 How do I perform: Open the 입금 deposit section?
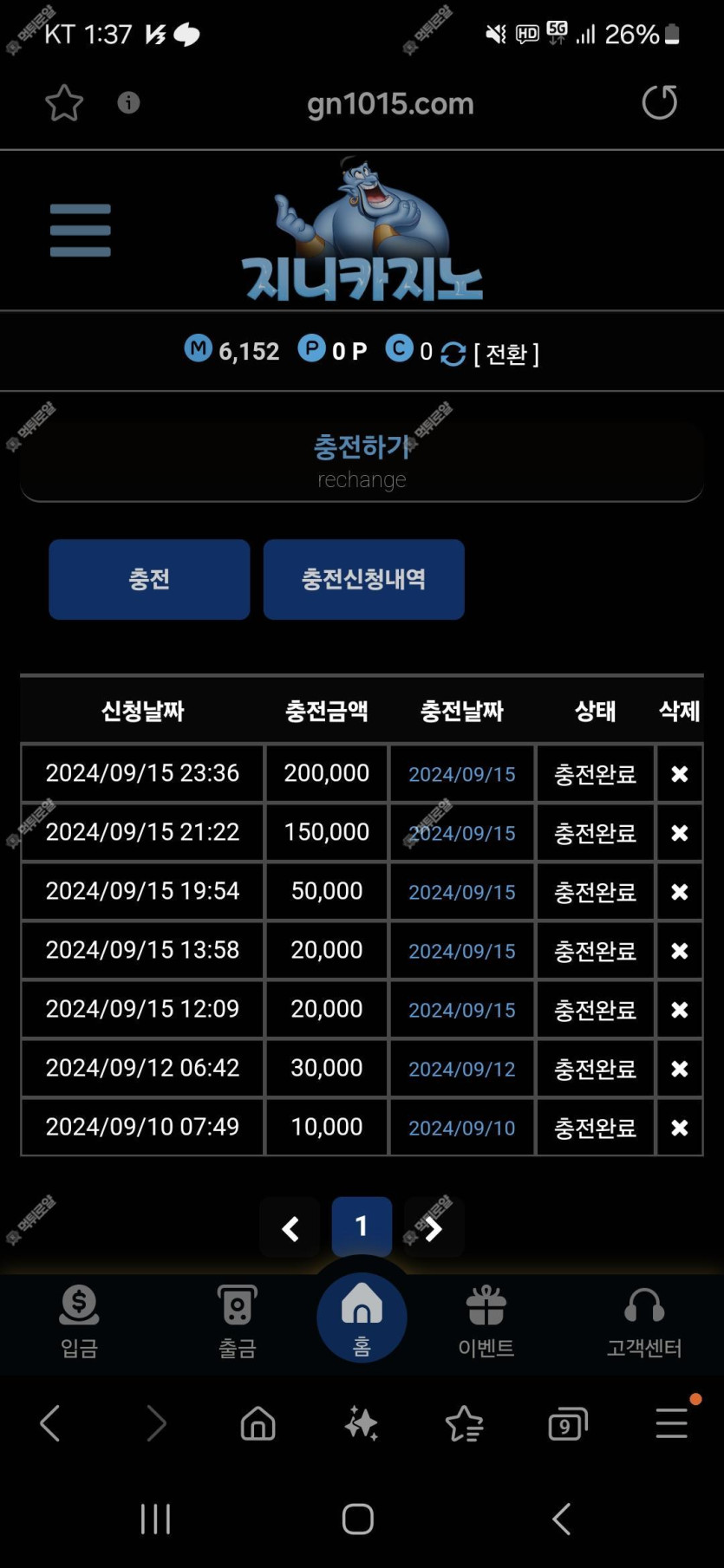(x=79, y=1319)
